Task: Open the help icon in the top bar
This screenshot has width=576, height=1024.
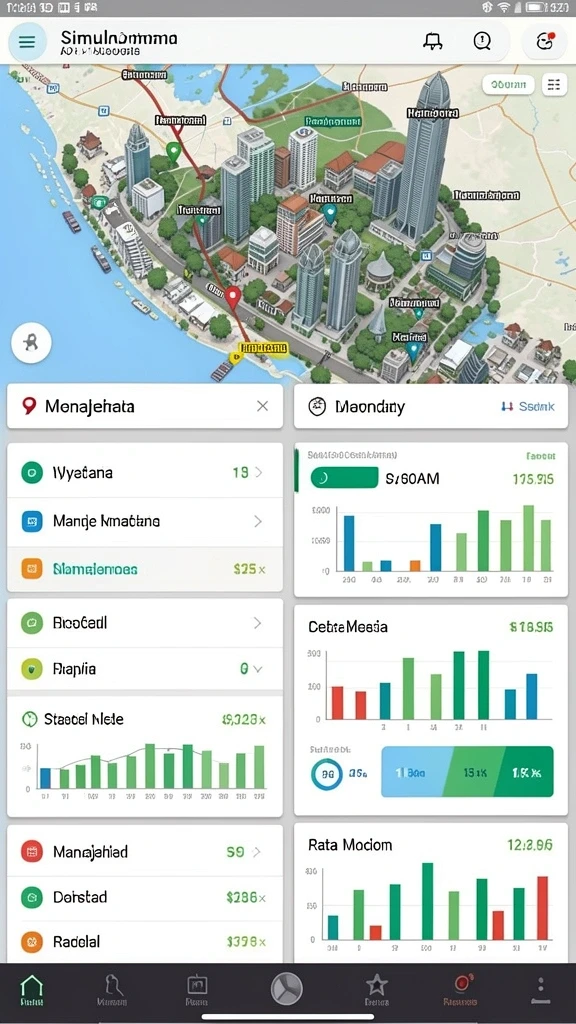Action: [x=482, y=42]
